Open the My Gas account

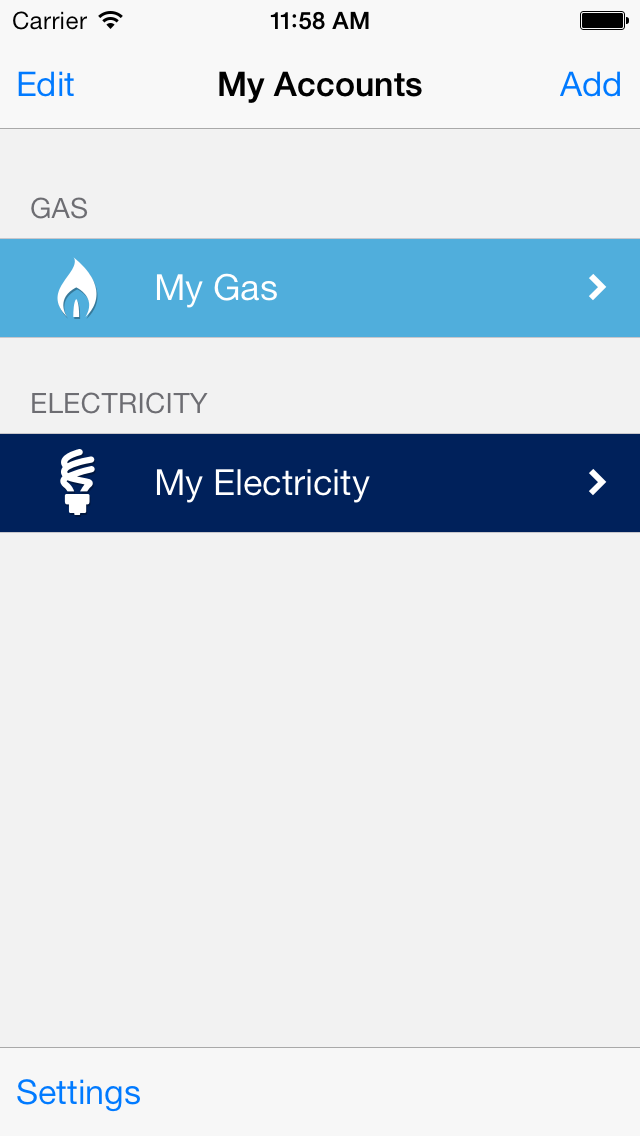[x=320, y=288]
